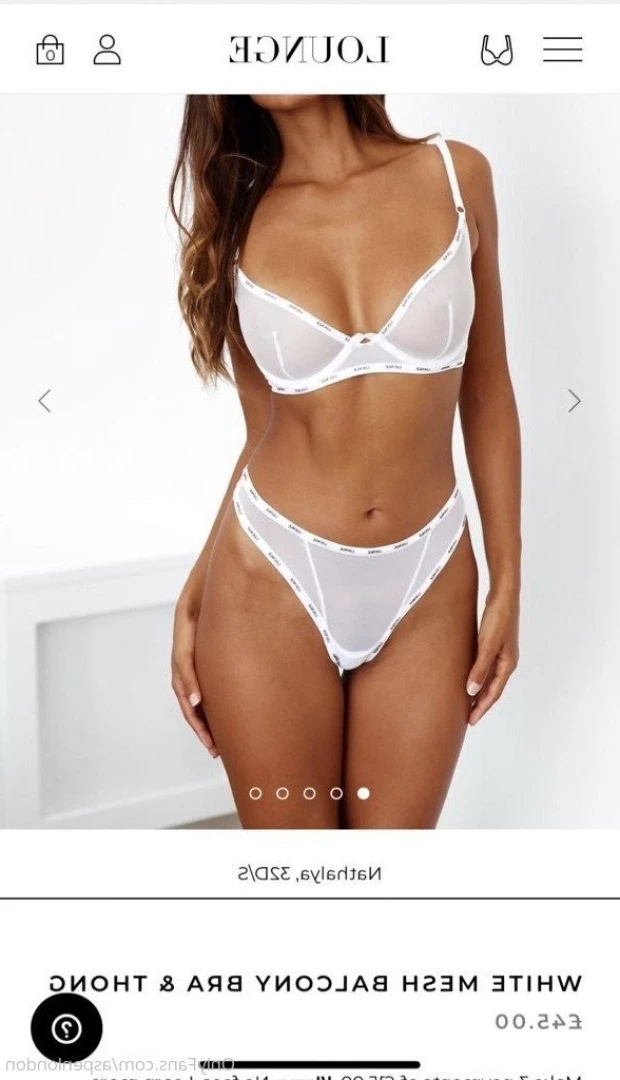Tap the right-pointing arrow on the product image
Viewport: 620px width, 1080px height.
574,401
